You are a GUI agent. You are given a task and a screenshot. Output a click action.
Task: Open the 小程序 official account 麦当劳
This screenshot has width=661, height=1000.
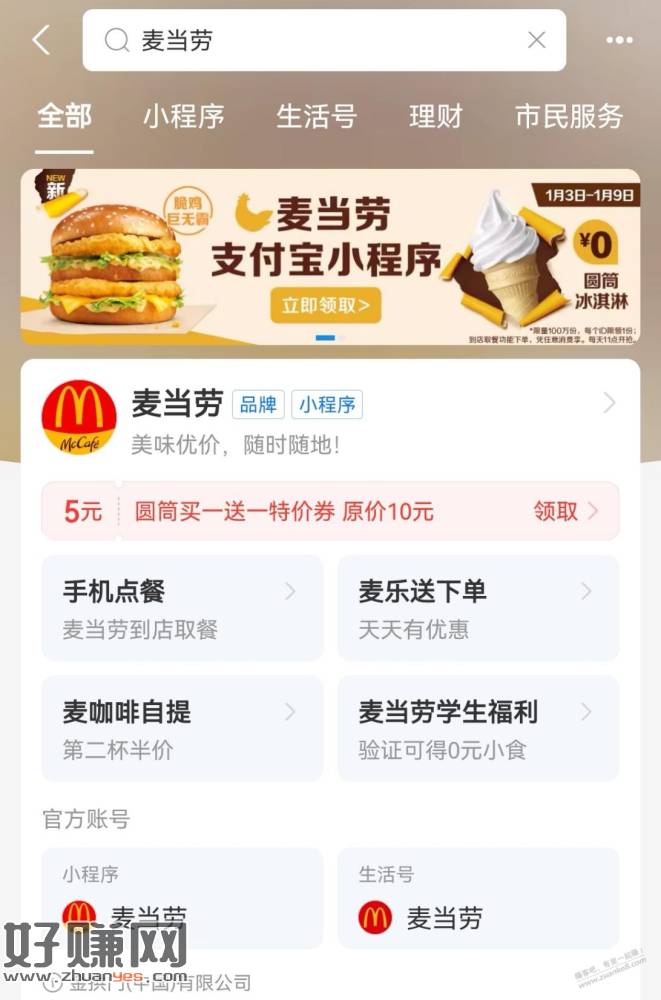[182, 898]
